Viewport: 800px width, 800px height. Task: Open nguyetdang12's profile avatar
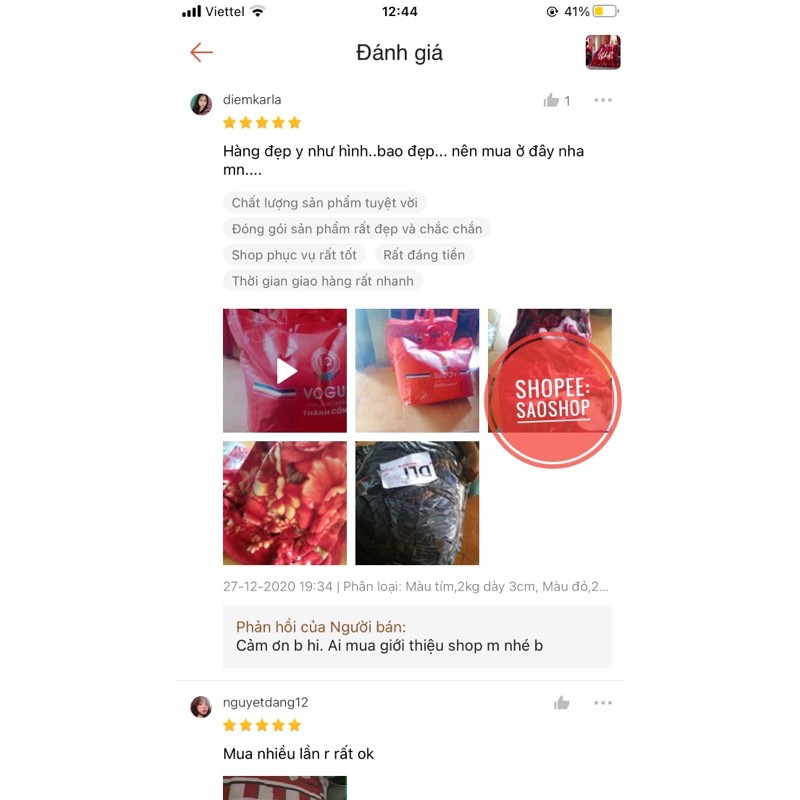[201, 707]
